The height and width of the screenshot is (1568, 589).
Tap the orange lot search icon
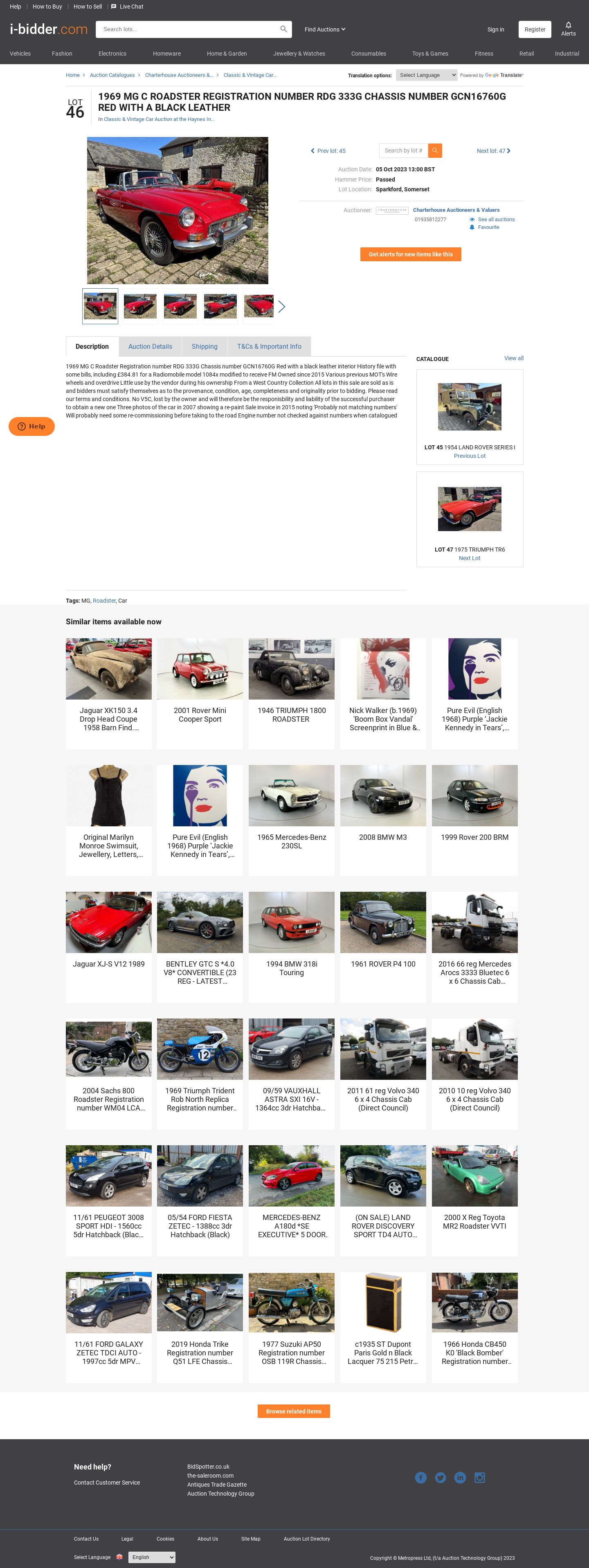point(435,150)
